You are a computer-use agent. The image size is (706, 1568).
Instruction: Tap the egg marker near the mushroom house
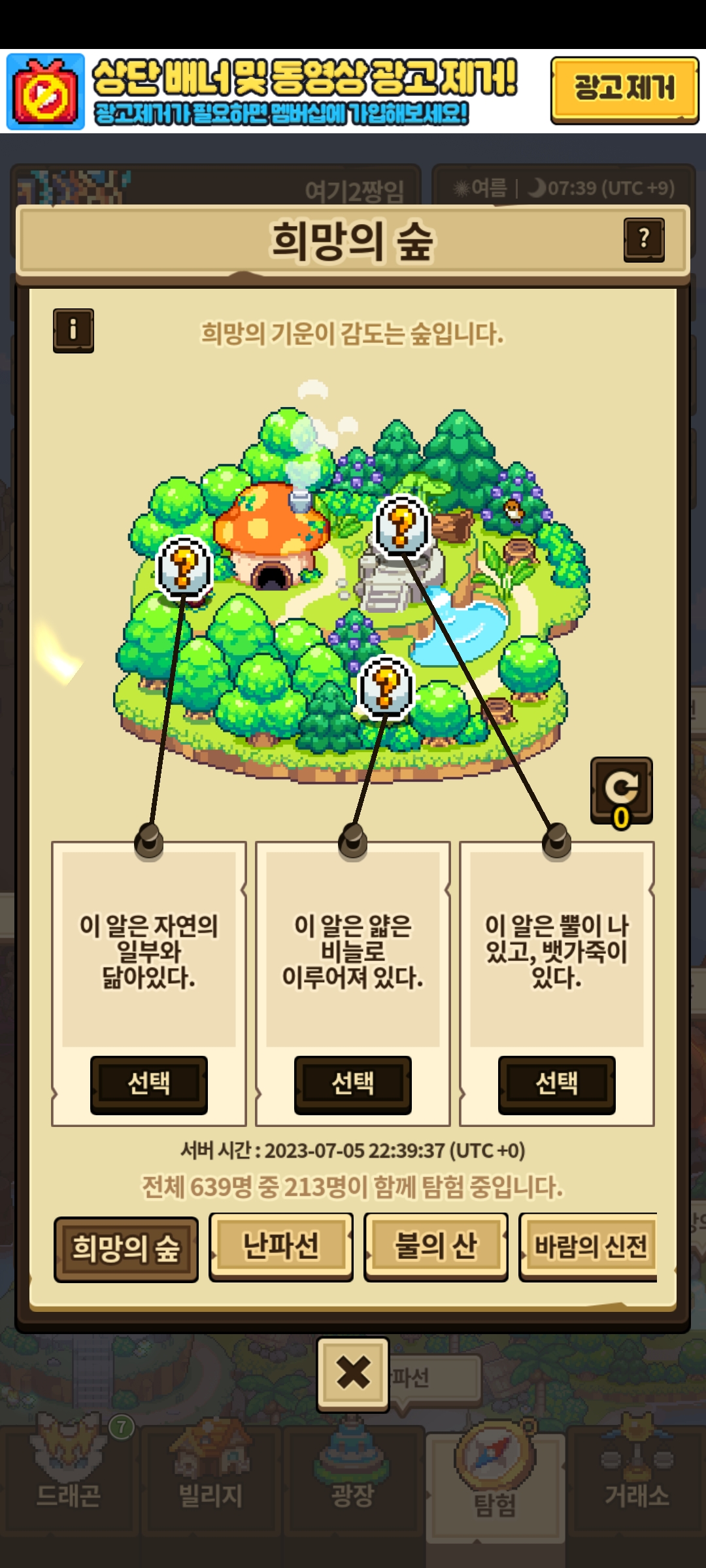(185, 567)
